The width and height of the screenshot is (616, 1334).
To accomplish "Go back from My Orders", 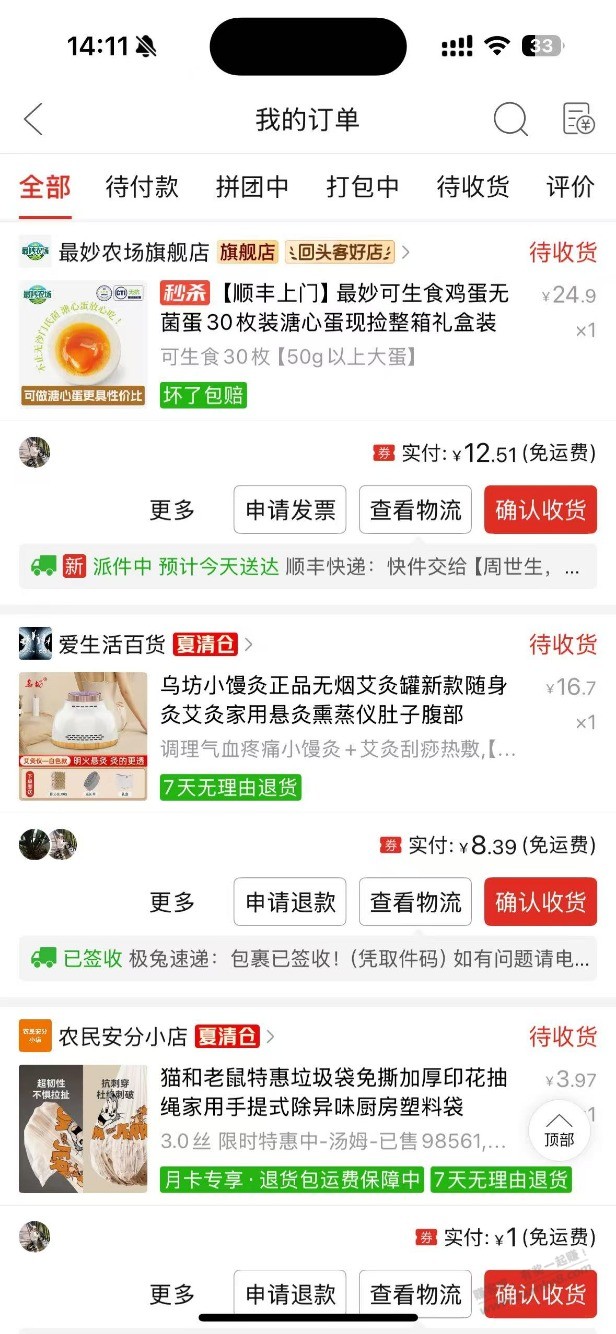I will pos(34,119).
